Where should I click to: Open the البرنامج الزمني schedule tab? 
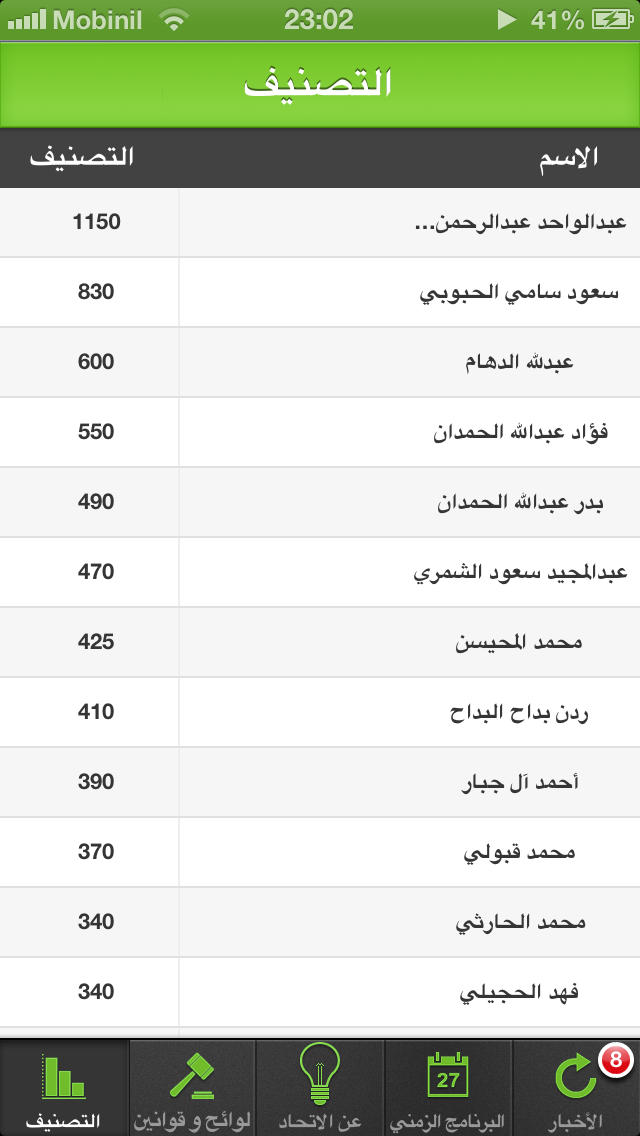448,1087
